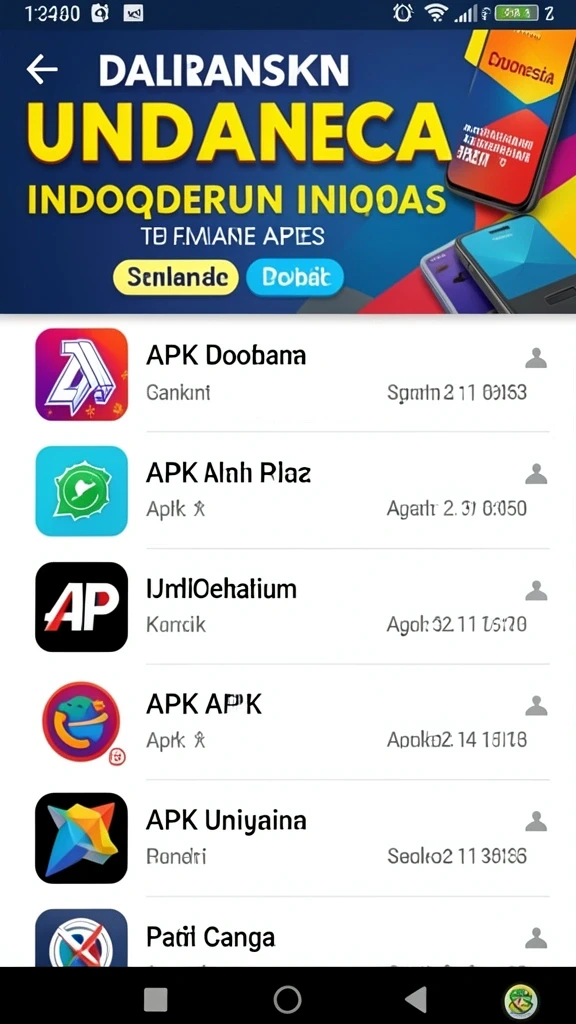Open the APK Alnh Rlaz row
This screenshot has width=576, height=1024.
point(288,490)
